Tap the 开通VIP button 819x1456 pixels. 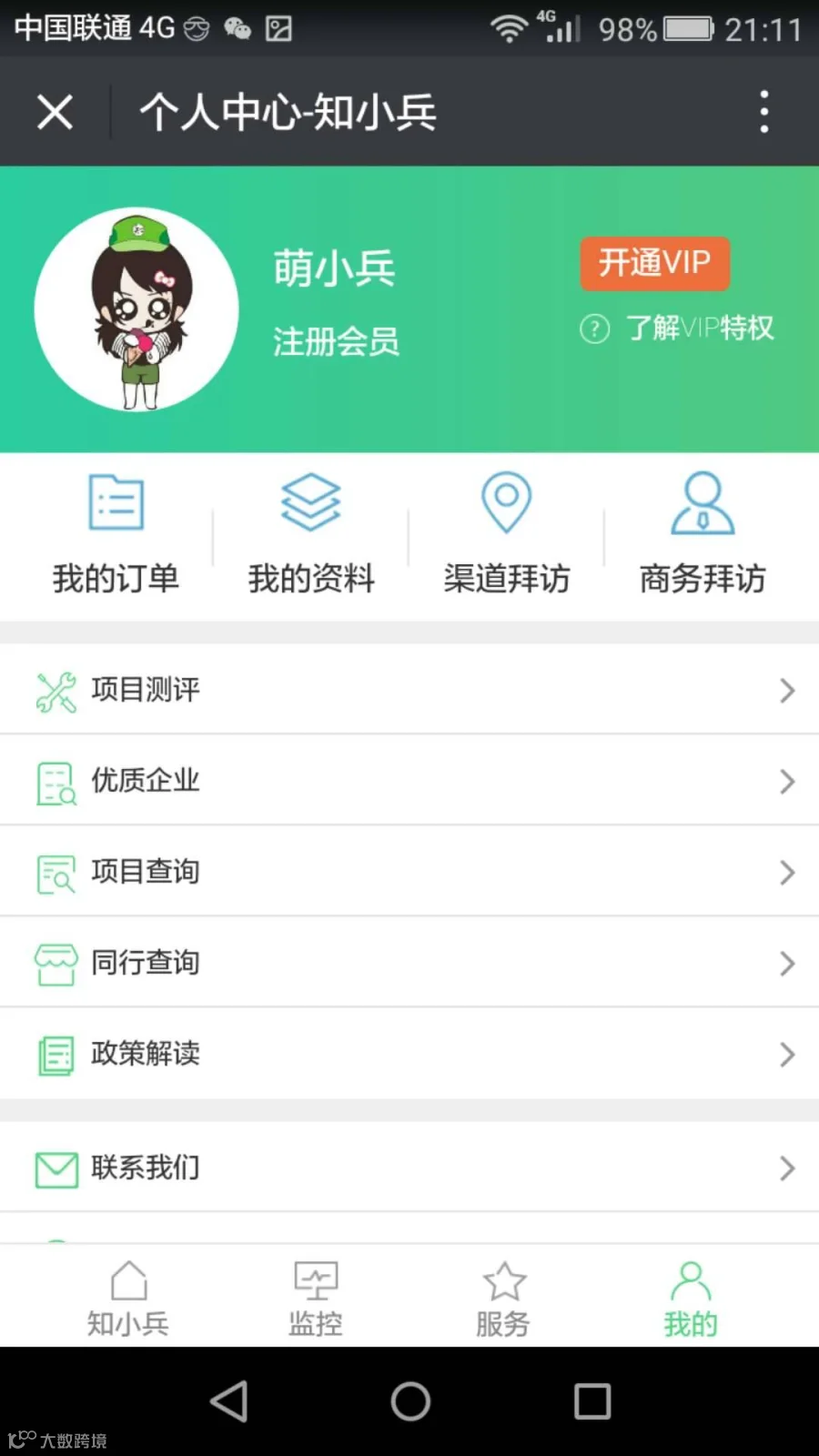[655, 263]
